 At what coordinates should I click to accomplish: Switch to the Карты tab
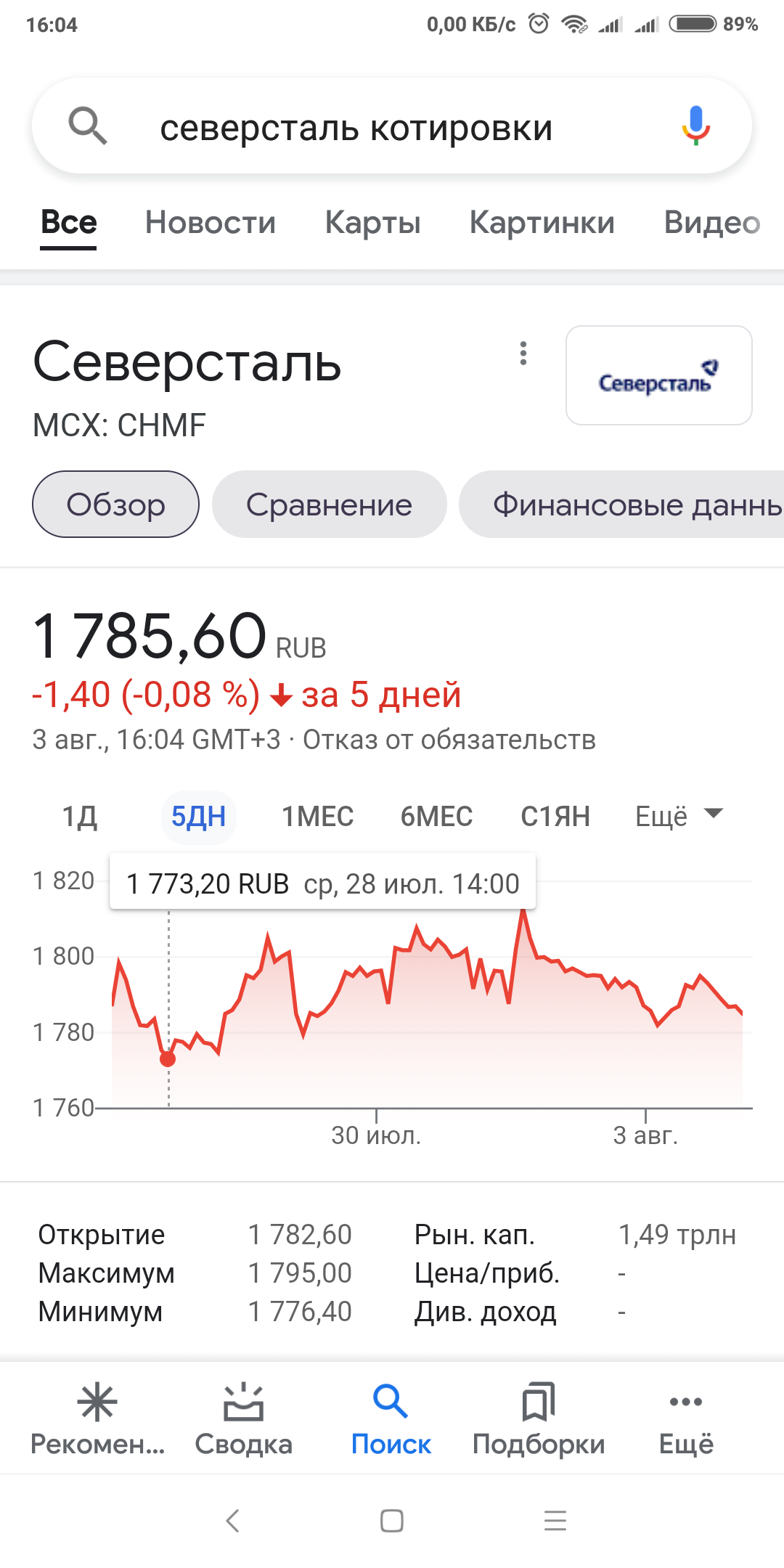click(372, 223)
